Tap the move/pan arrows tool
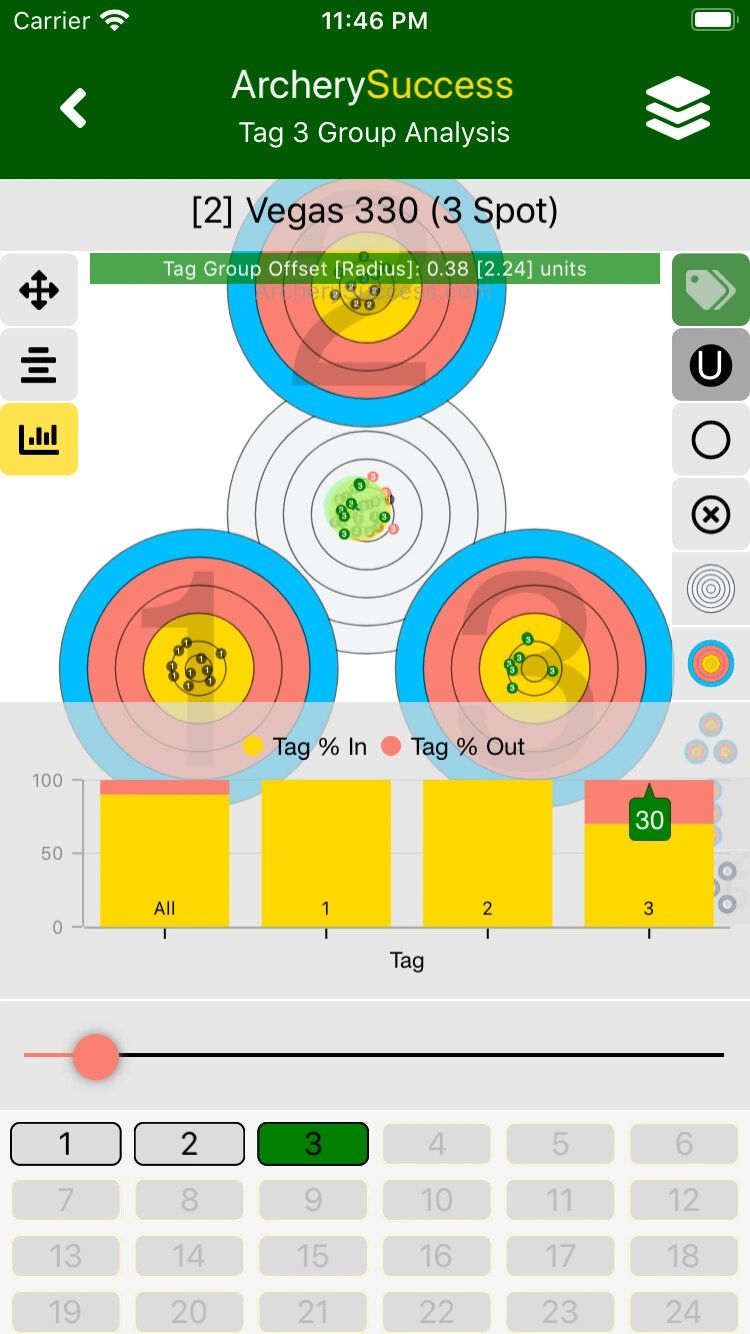Viewport: 750px width, 1334px height. click(x=39, y=291)
